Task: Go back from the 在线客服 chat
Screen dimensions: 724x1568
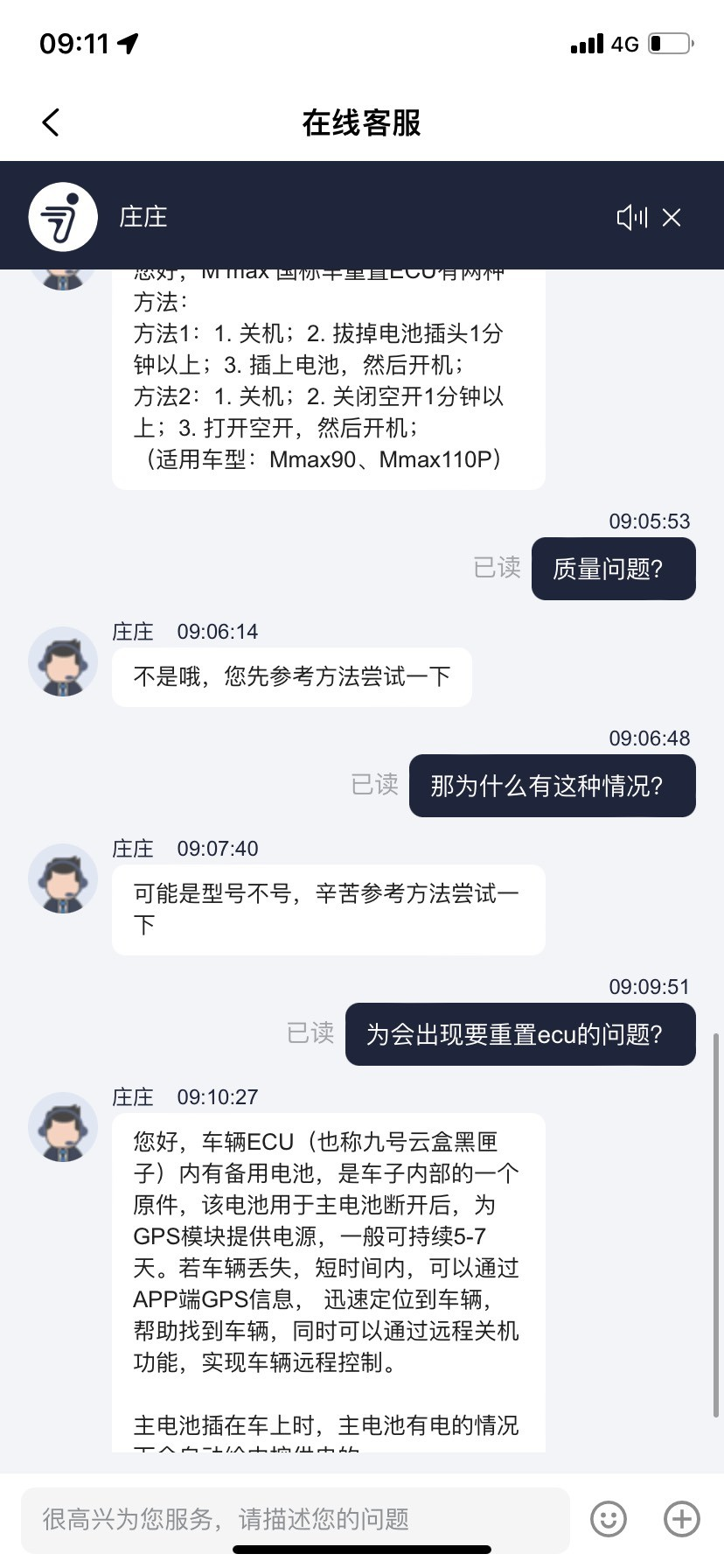Action: coord(51,122)
